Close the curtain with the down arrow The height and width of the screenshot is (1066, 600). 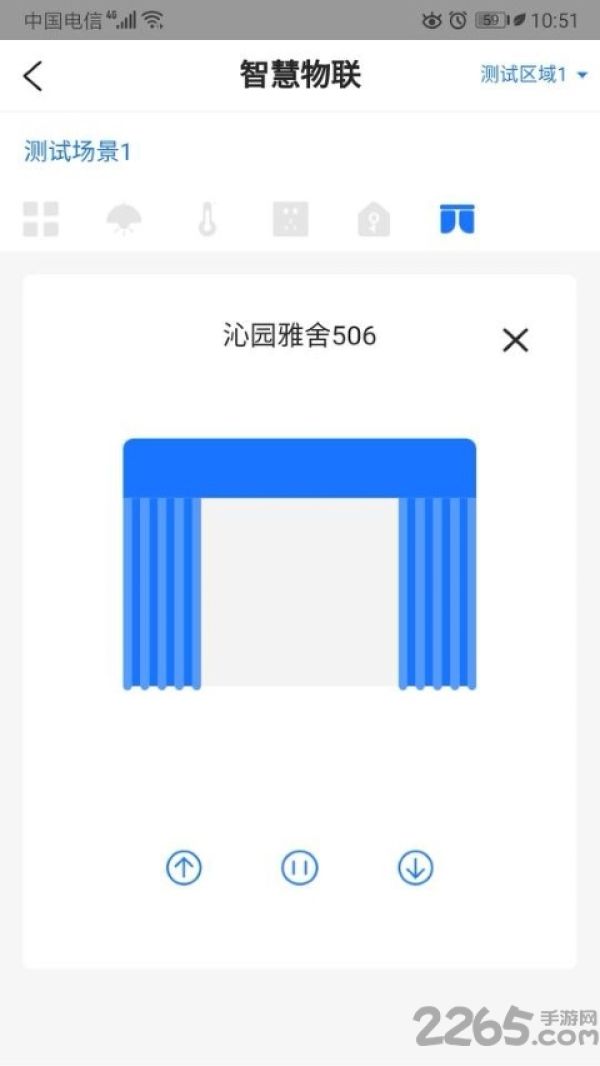pyautogui.click(x=415, y=867)
